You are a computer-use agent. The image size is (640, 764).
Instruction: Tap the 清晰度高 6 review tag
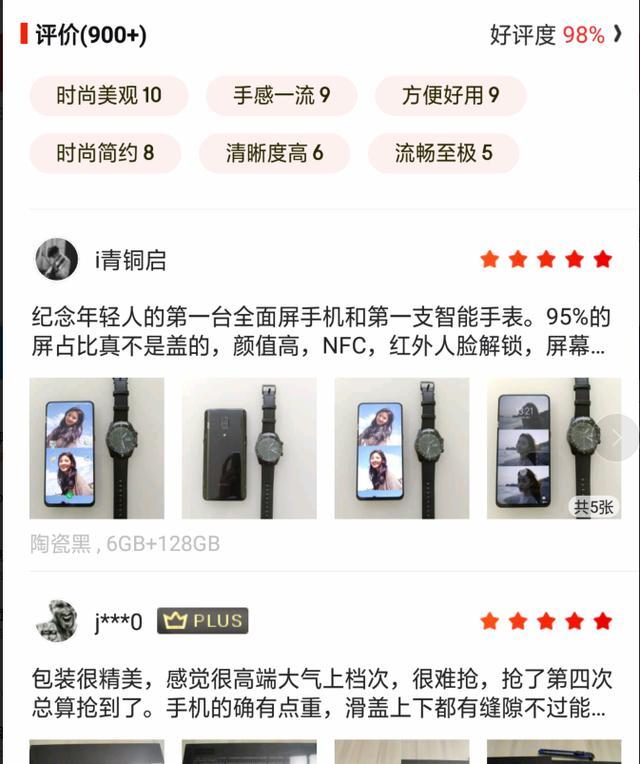pyautogui.click(x=274, y=153)
